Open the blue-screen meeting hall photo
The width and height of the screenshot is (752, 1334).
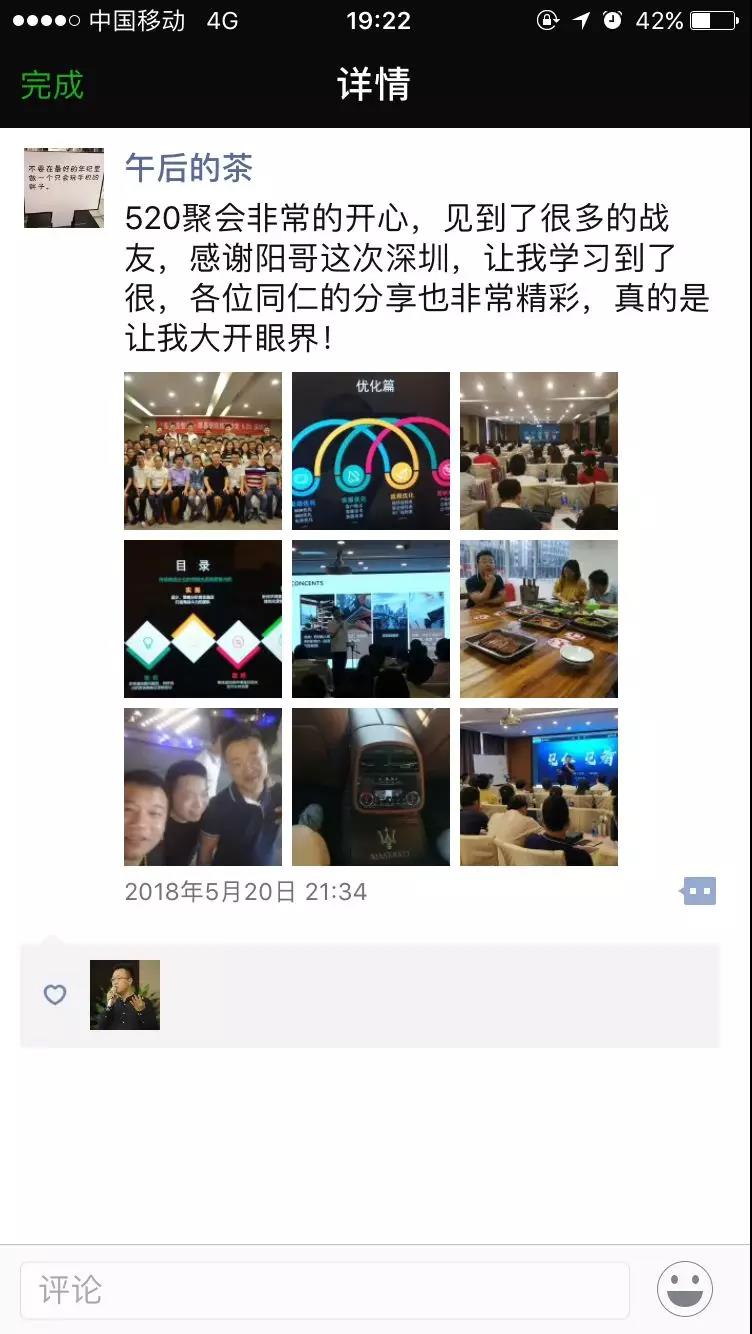click(x=539, y=787)
